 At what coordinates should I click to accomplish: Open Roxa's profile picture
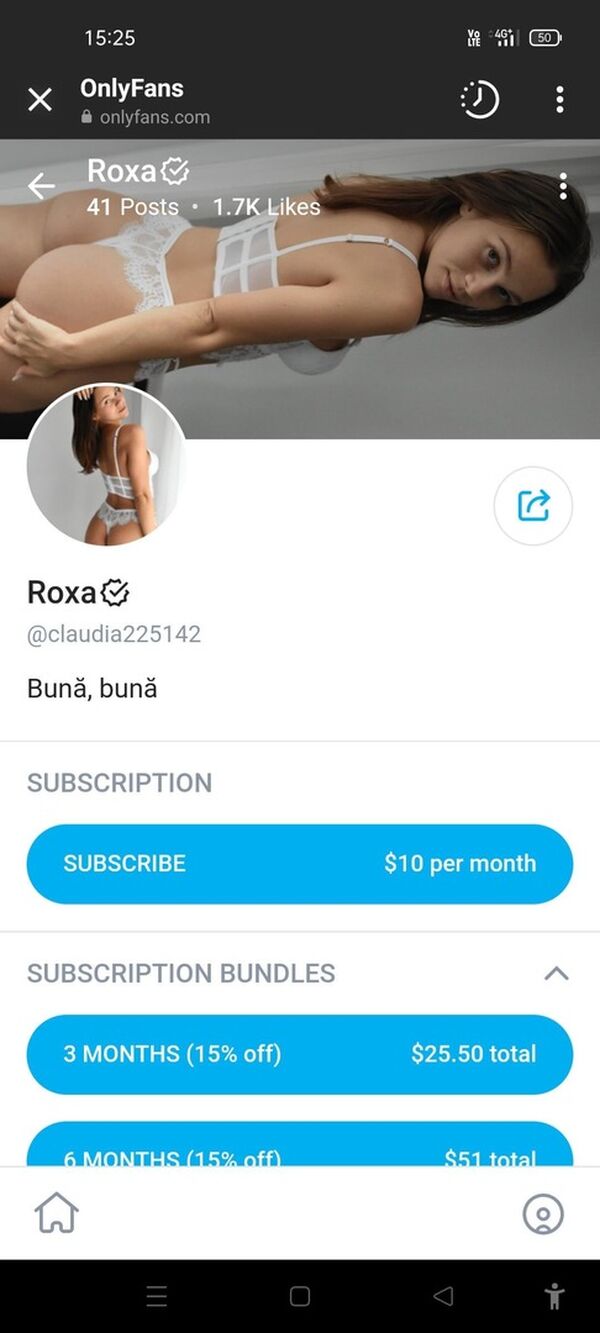click(106, 465)
